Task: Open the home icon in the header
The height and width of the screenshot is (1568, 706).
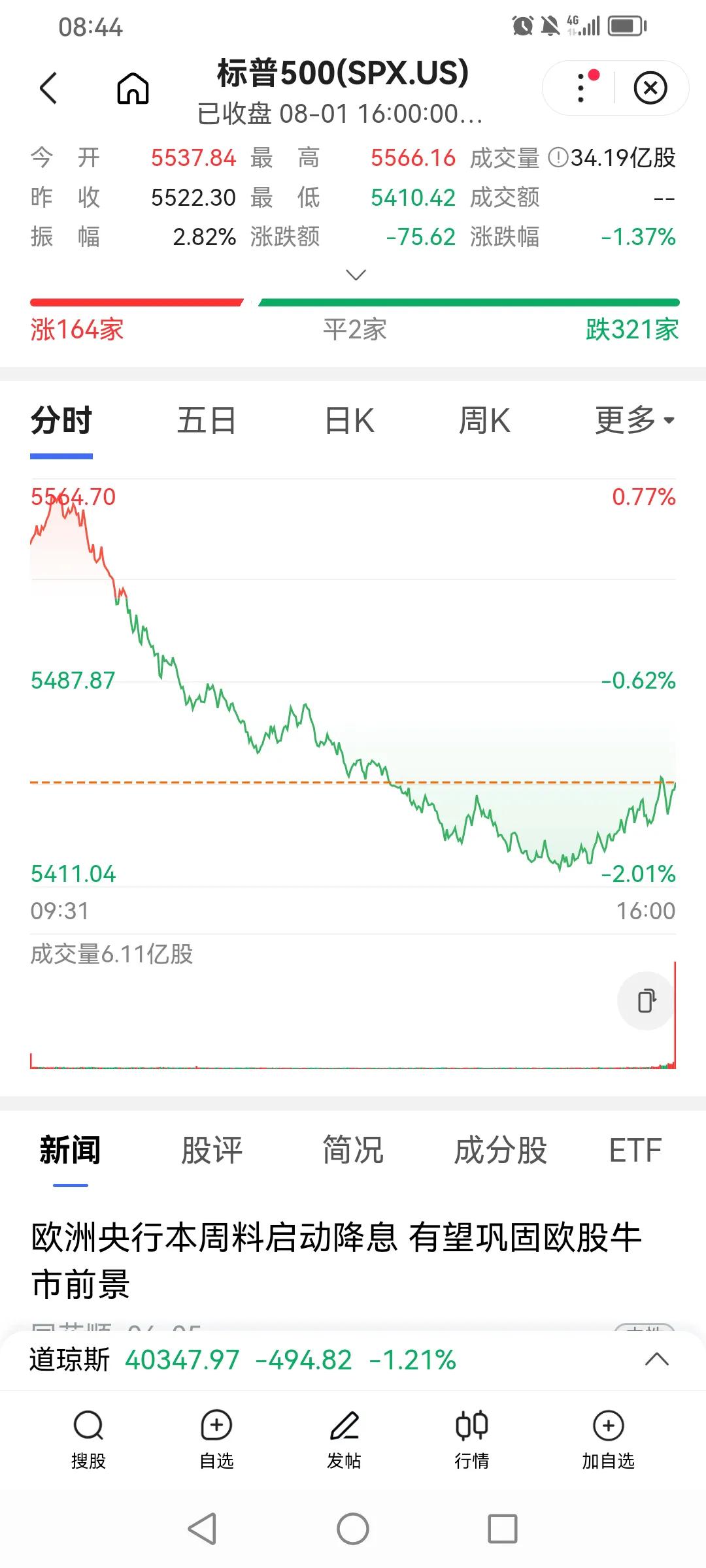Action: (x=133, y=88)
